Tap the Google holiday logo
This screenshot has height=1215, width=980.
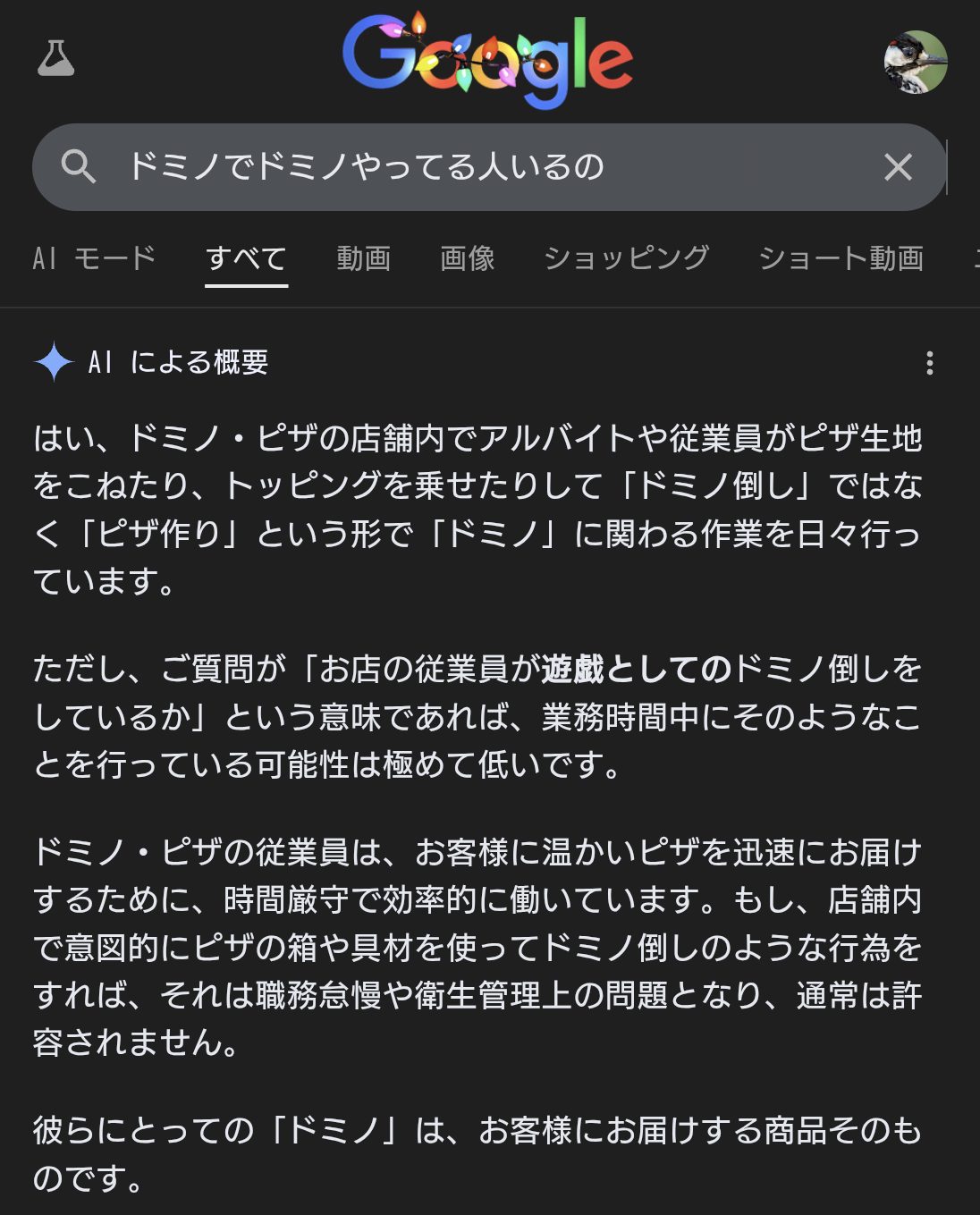coord(488,60)
